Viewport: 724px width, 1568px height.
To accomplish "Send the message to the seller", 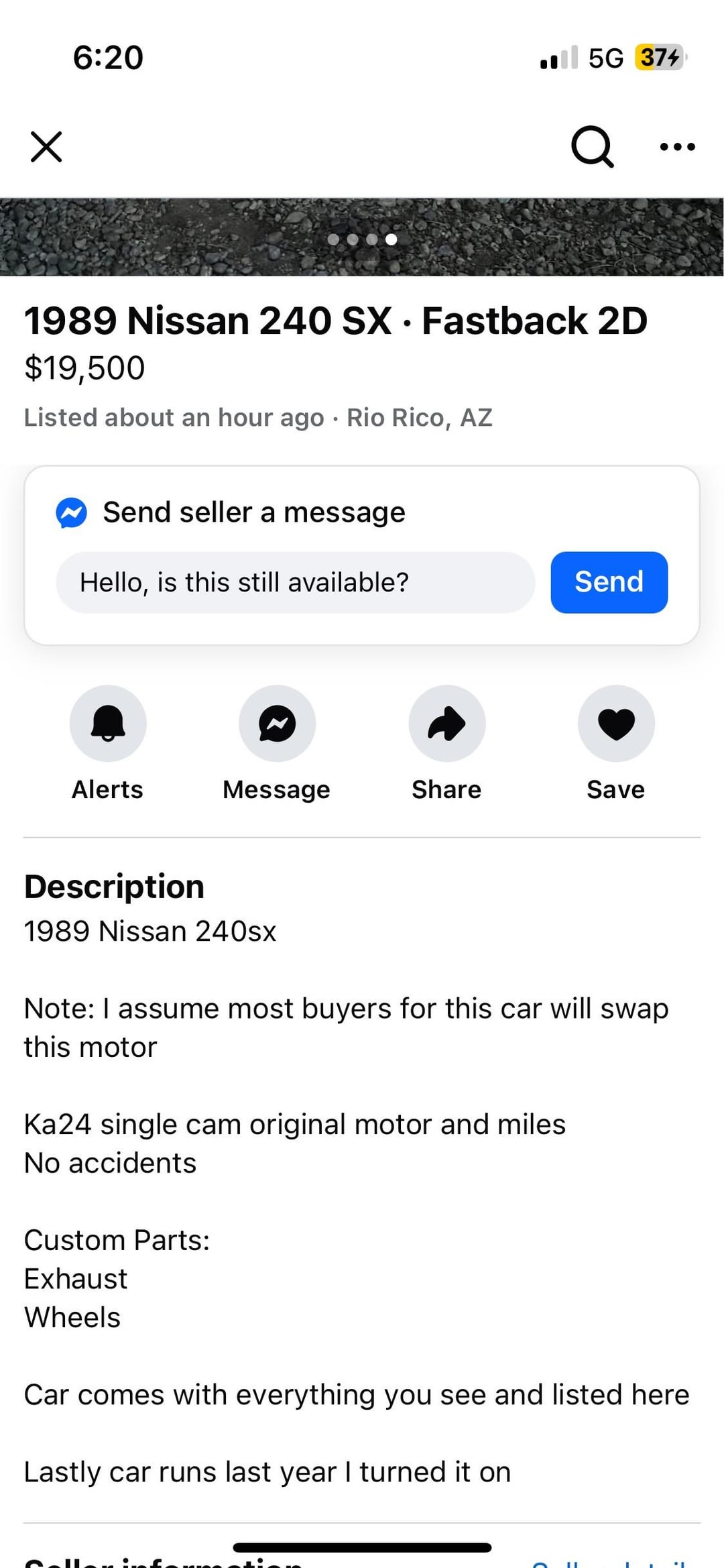I will tap(609, 582).
